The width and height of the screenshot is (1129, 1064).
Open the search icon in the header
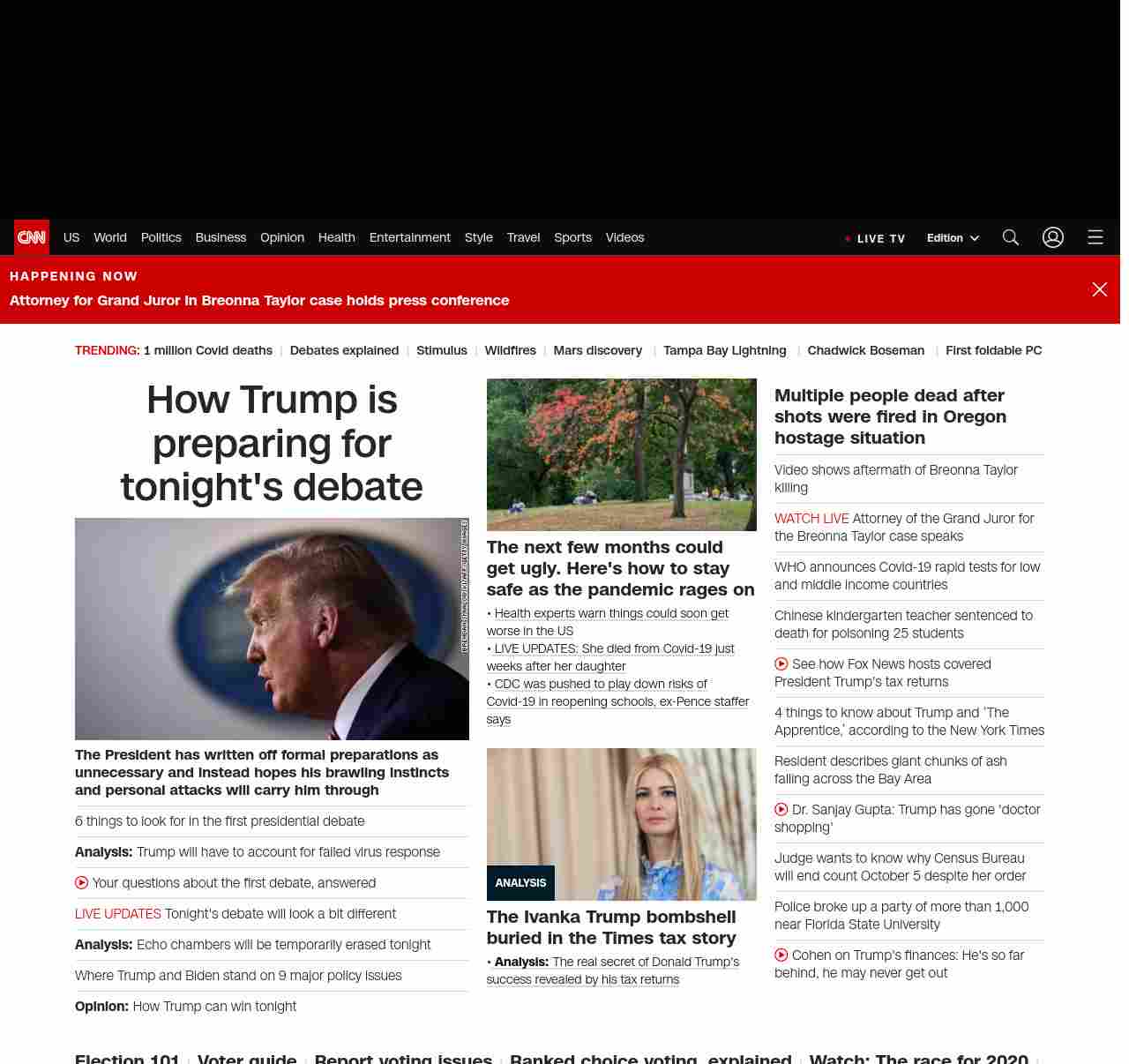pyautogui.click(x=1010, y=237)
